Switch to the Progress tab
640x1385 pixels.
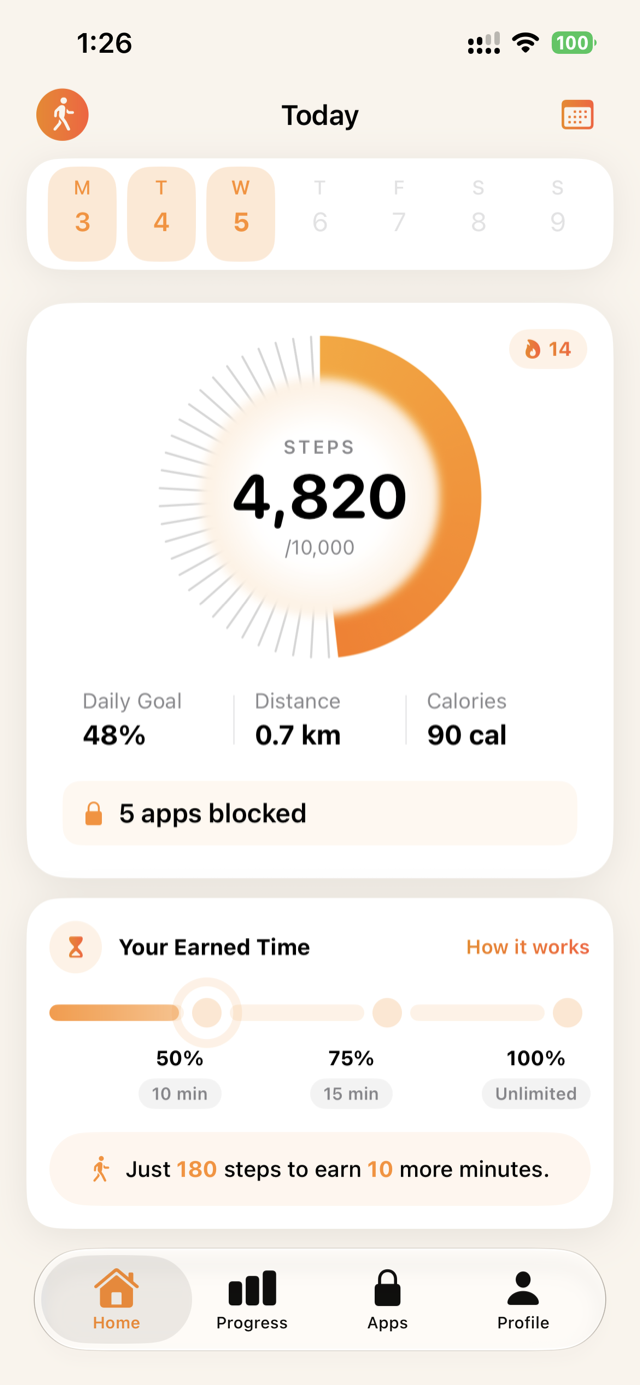(252, 1299)
